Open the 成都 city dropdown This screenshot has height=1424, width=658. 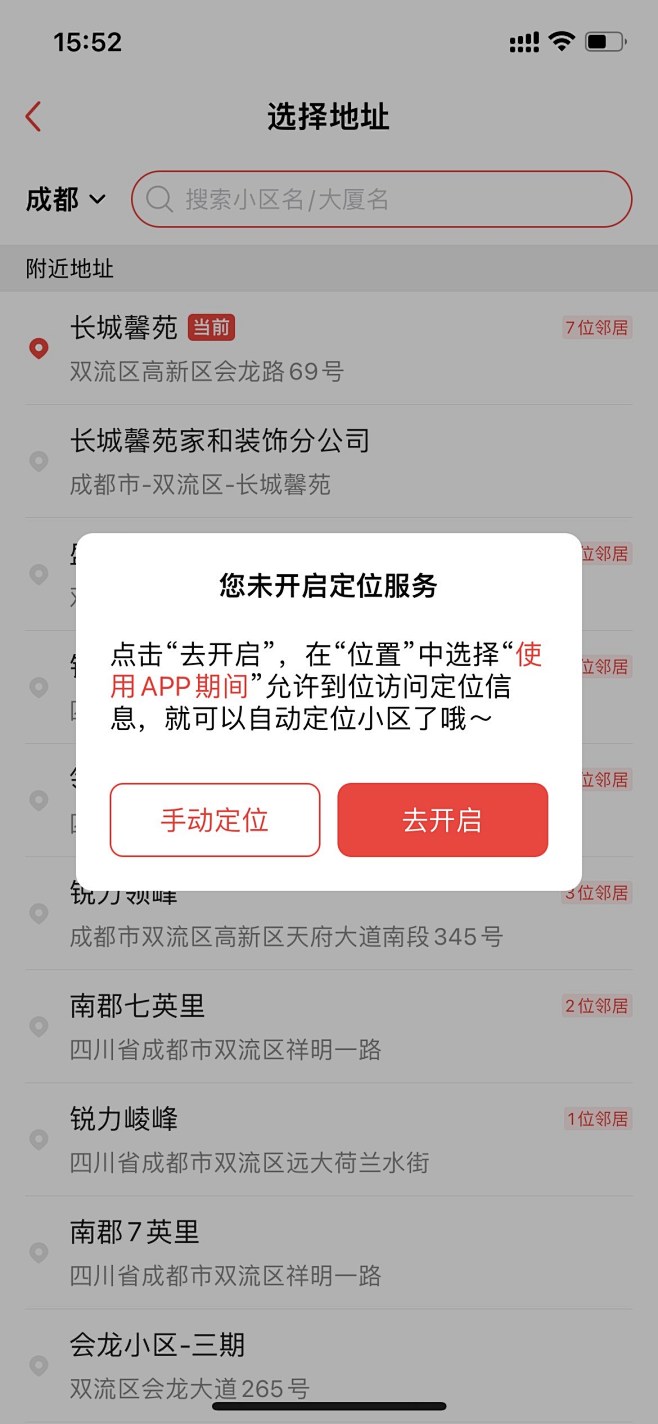[x=65, y=199]
